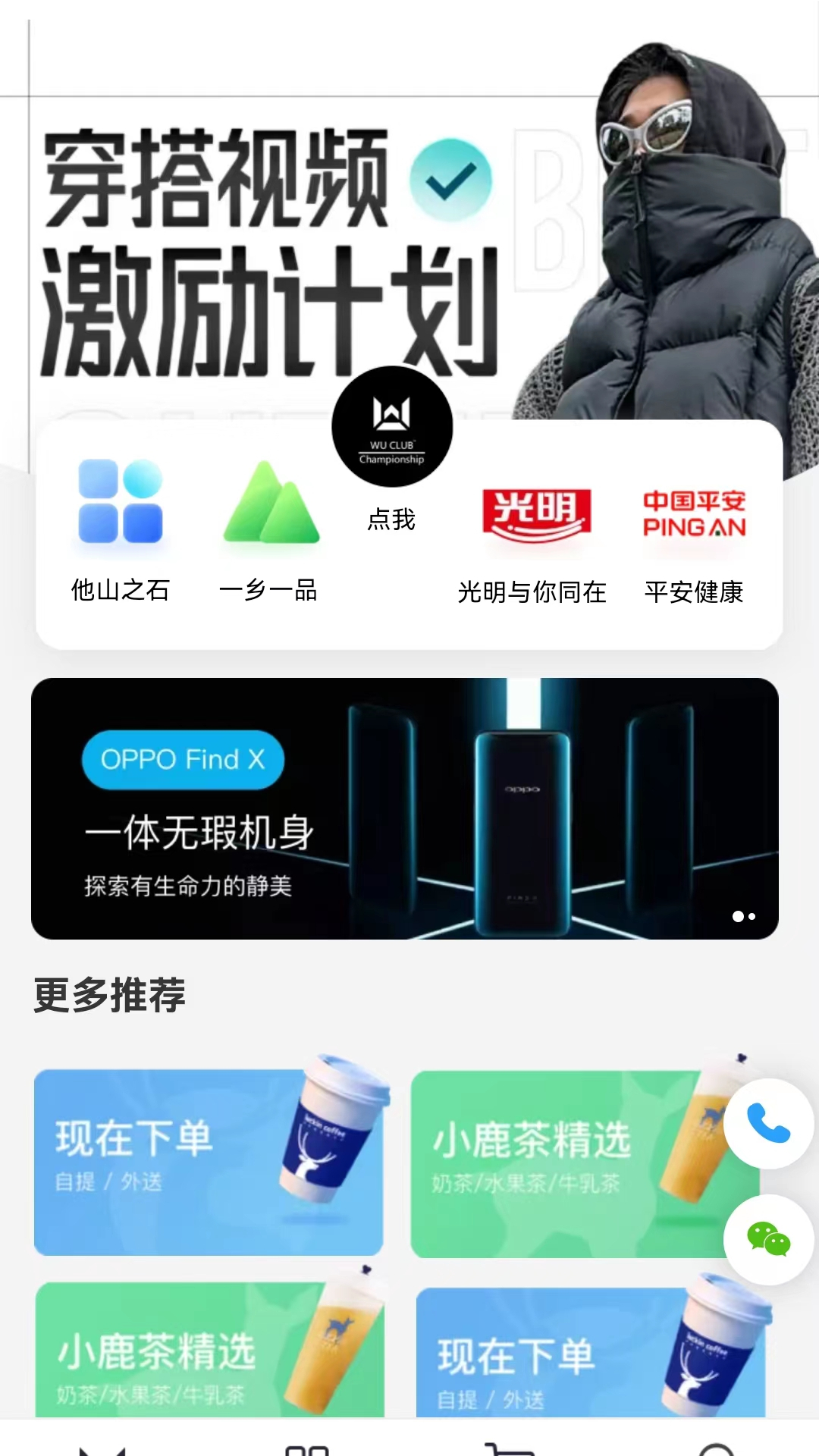Tap the WU CLUB 点我 icon
819x1456 pixels.
pyautogui.click(x=392, y=428)
